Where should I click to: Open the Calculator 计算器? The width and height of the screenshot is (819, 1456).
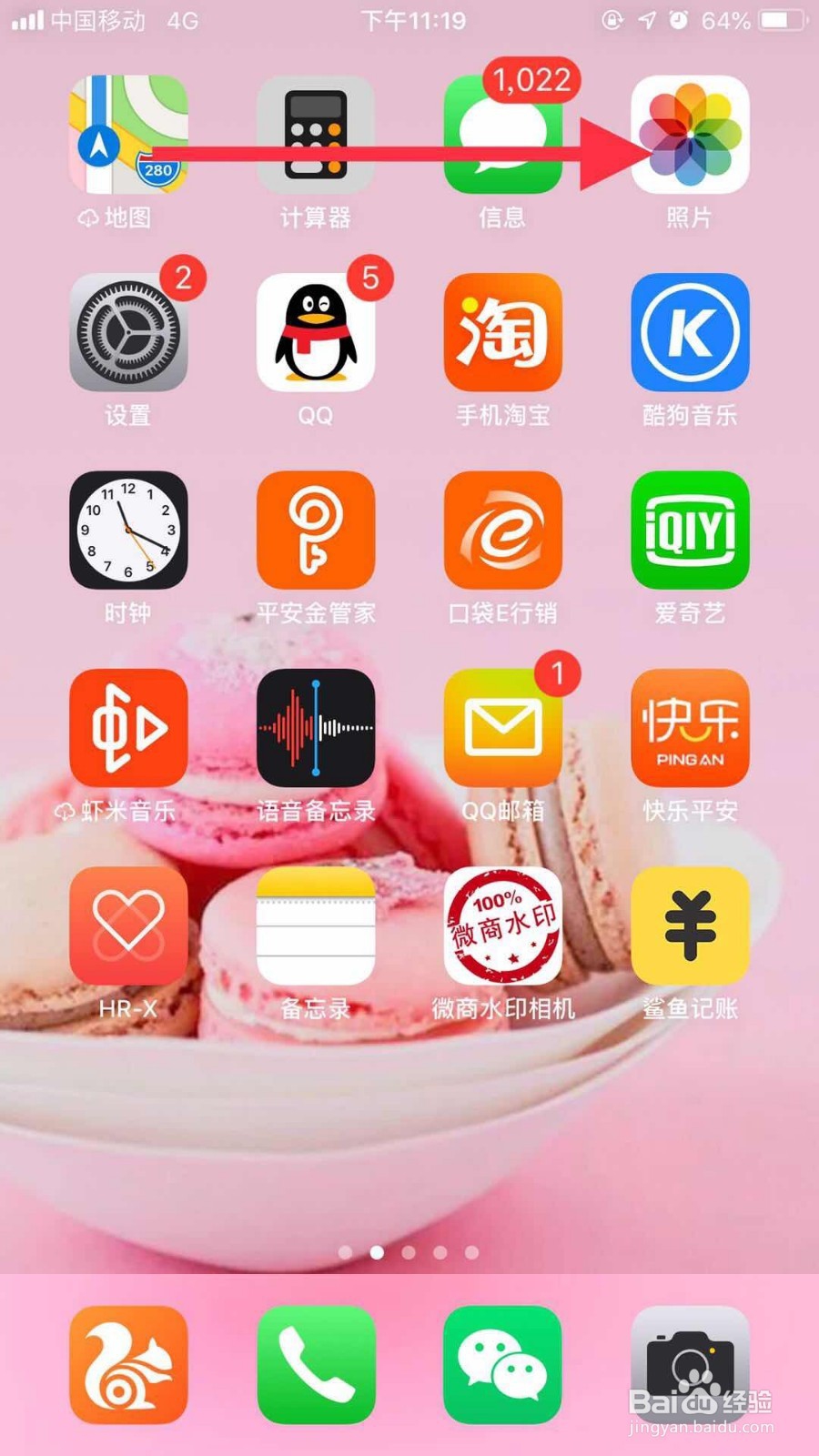pyautogui.click(x=316, y=136)
